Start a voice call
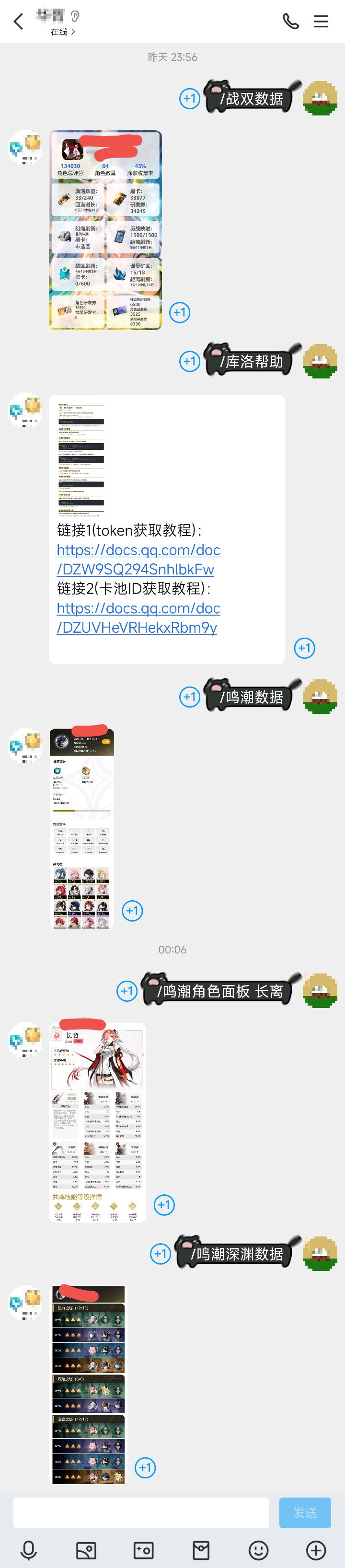The width and height of the screenshot is (345, 1568). pyautogui.click(x=291, y=22)
